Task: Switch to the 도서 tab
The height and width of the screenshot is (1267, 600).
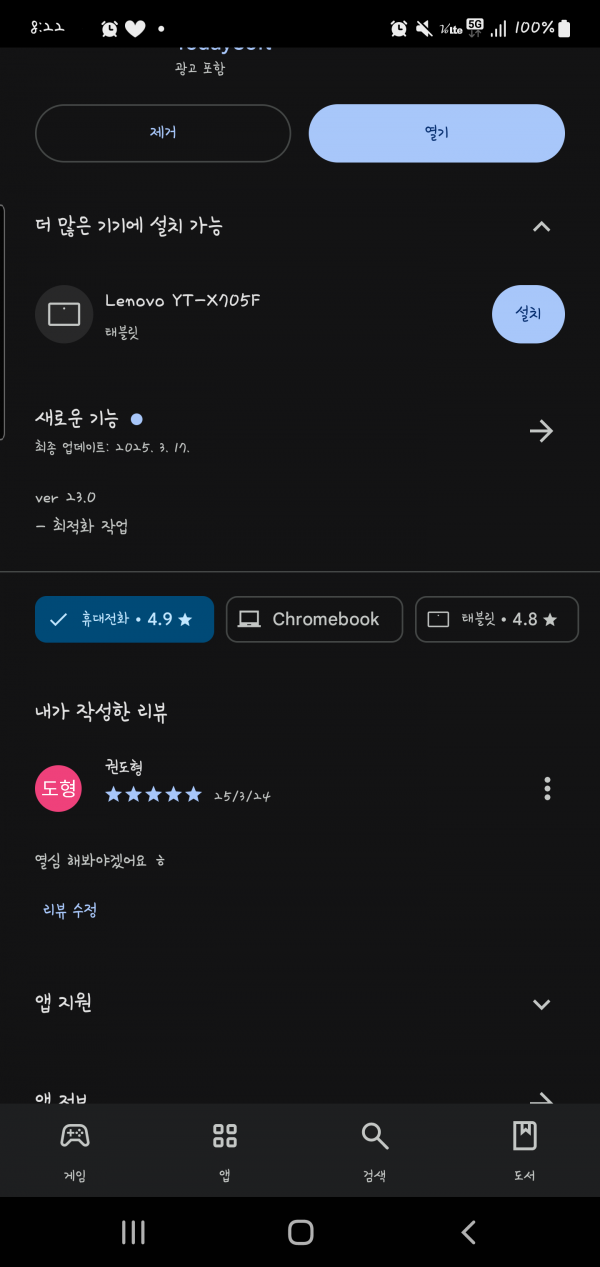Action: pos(524,1151)
